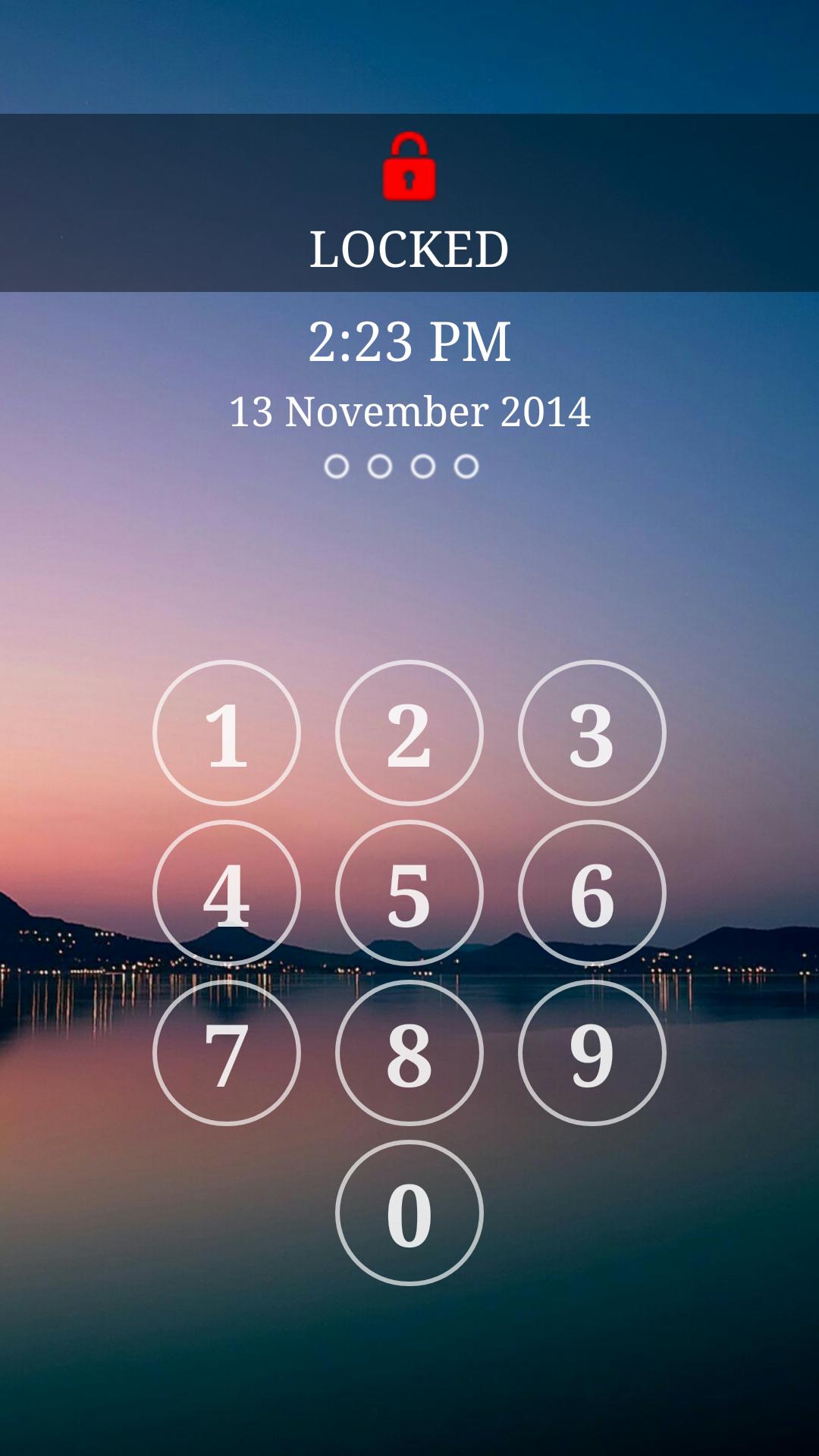819x1456 pixels.
Task: Select digit 7 on the PIN pad
Action: tap(227, 1053)
